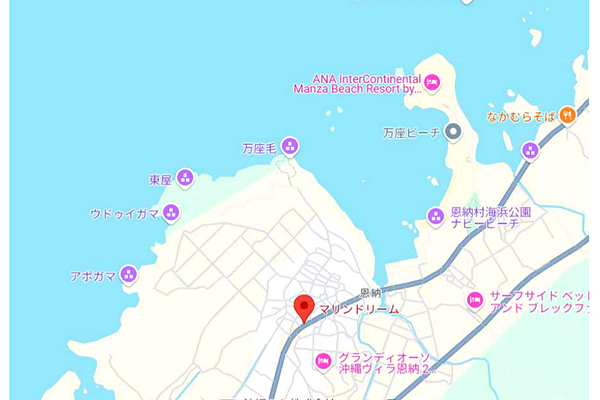Viewport: 600px width, 400px height.
Task: Select the 東屋 marker
Action: [185, 180]
